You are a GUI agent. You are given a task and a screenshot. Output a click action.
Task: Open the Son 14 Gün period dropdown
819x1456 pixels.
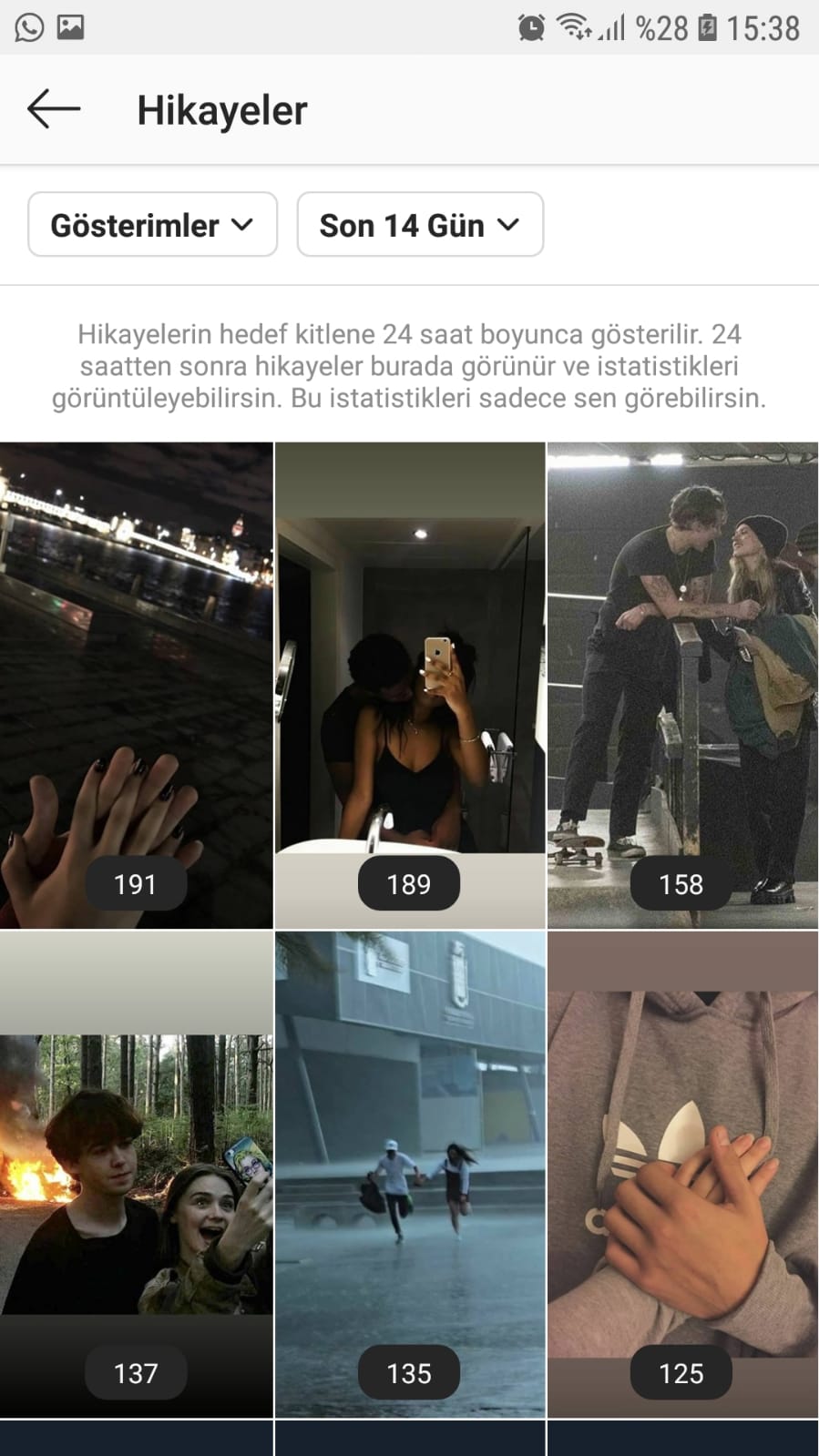(420, 224)
